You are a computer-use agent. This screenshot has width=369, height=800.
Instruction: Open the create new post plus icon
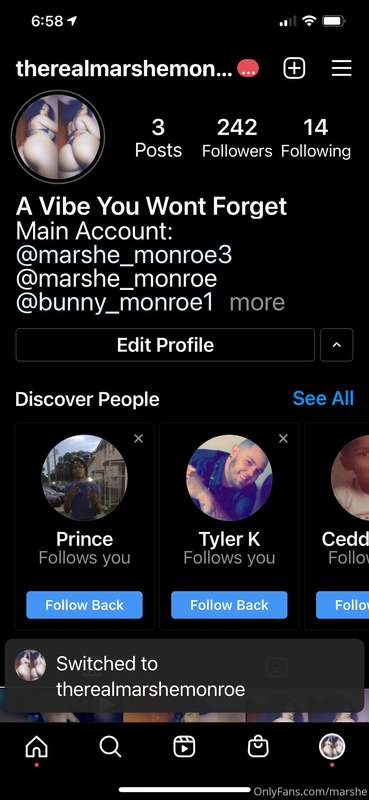click(294, 68)
